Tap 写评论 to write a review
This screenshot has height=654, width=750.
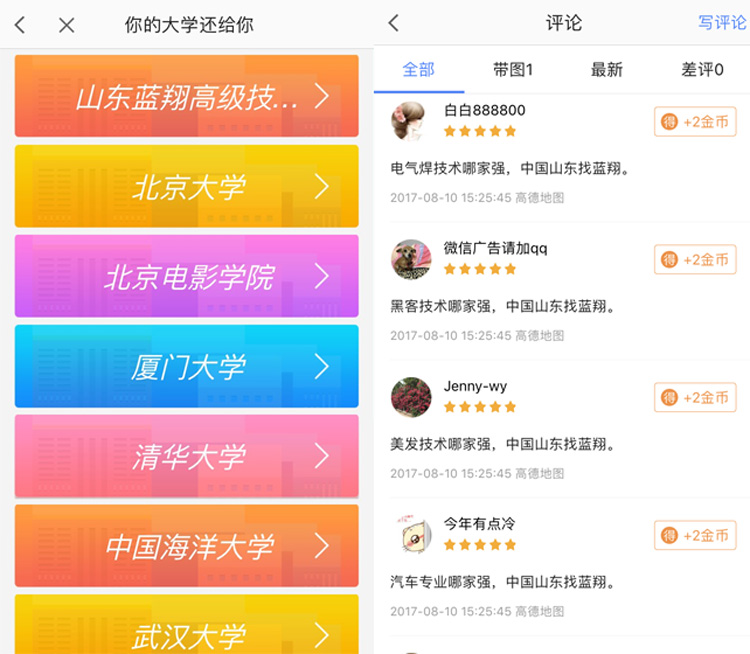[x=721, y=23]
